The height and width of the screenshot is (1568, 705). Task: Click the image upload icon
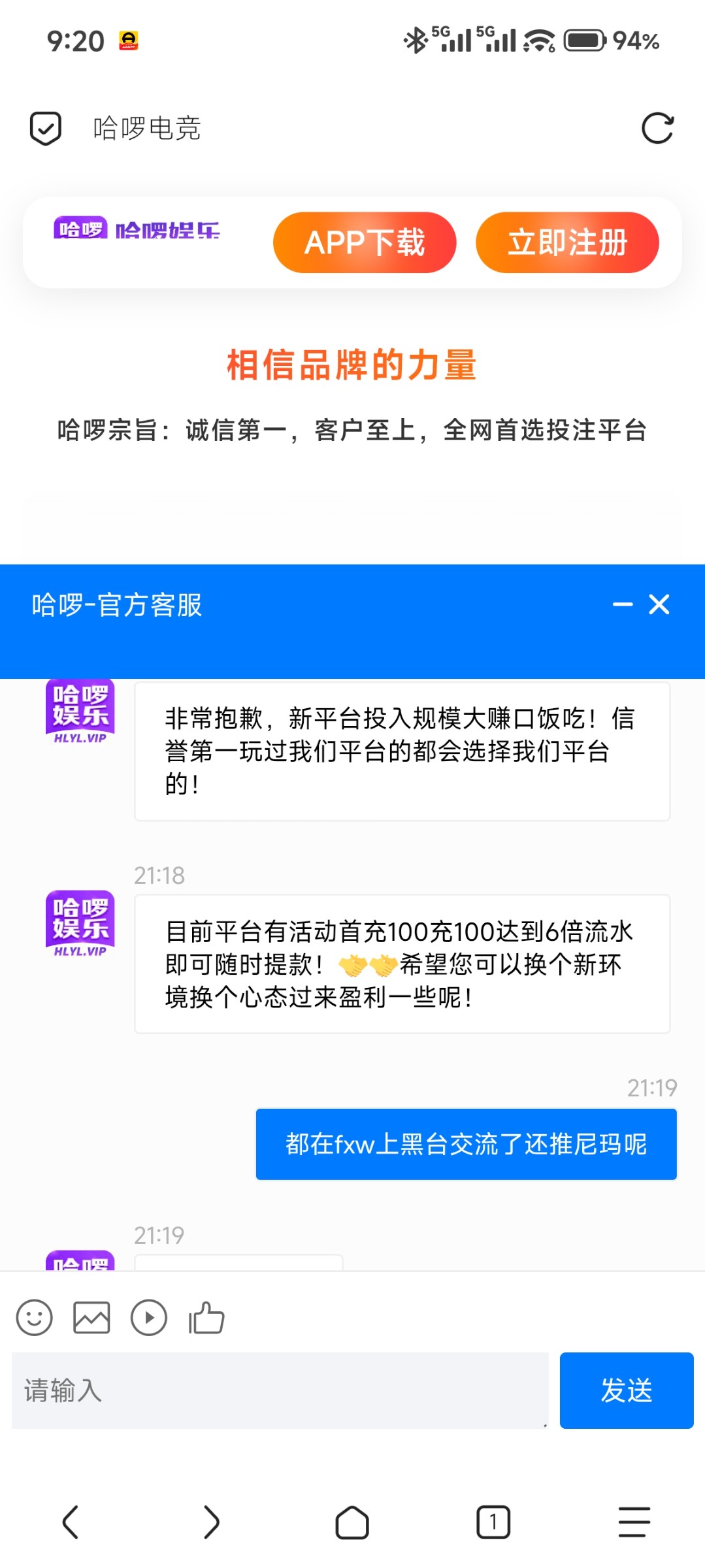pos(92,1317)
